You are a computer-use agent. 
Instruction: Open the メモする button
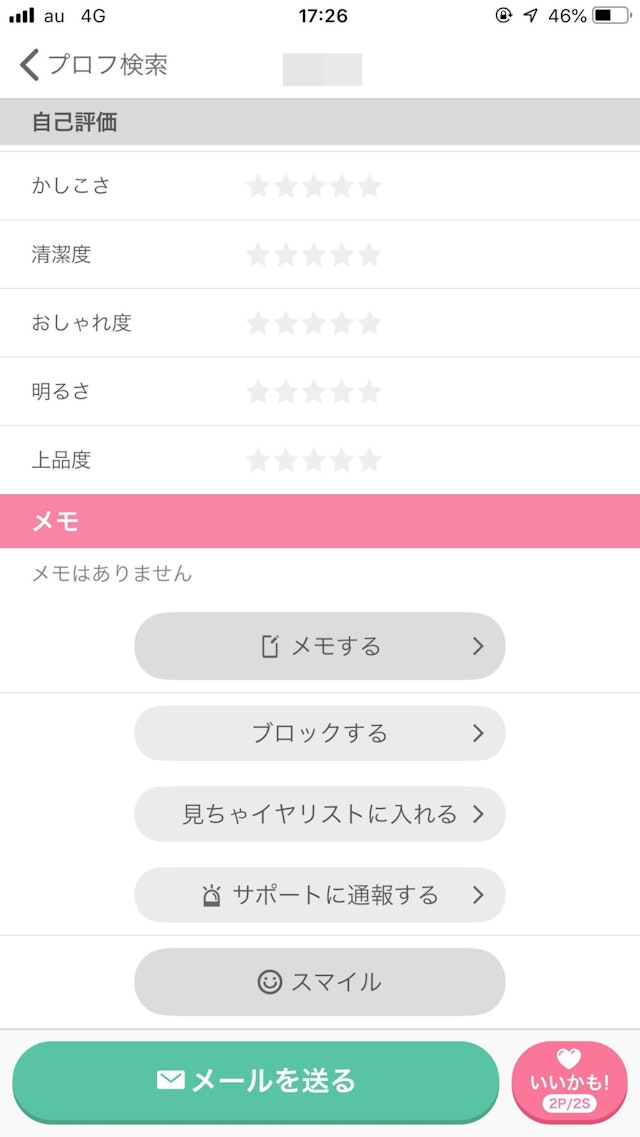[320, 646]
